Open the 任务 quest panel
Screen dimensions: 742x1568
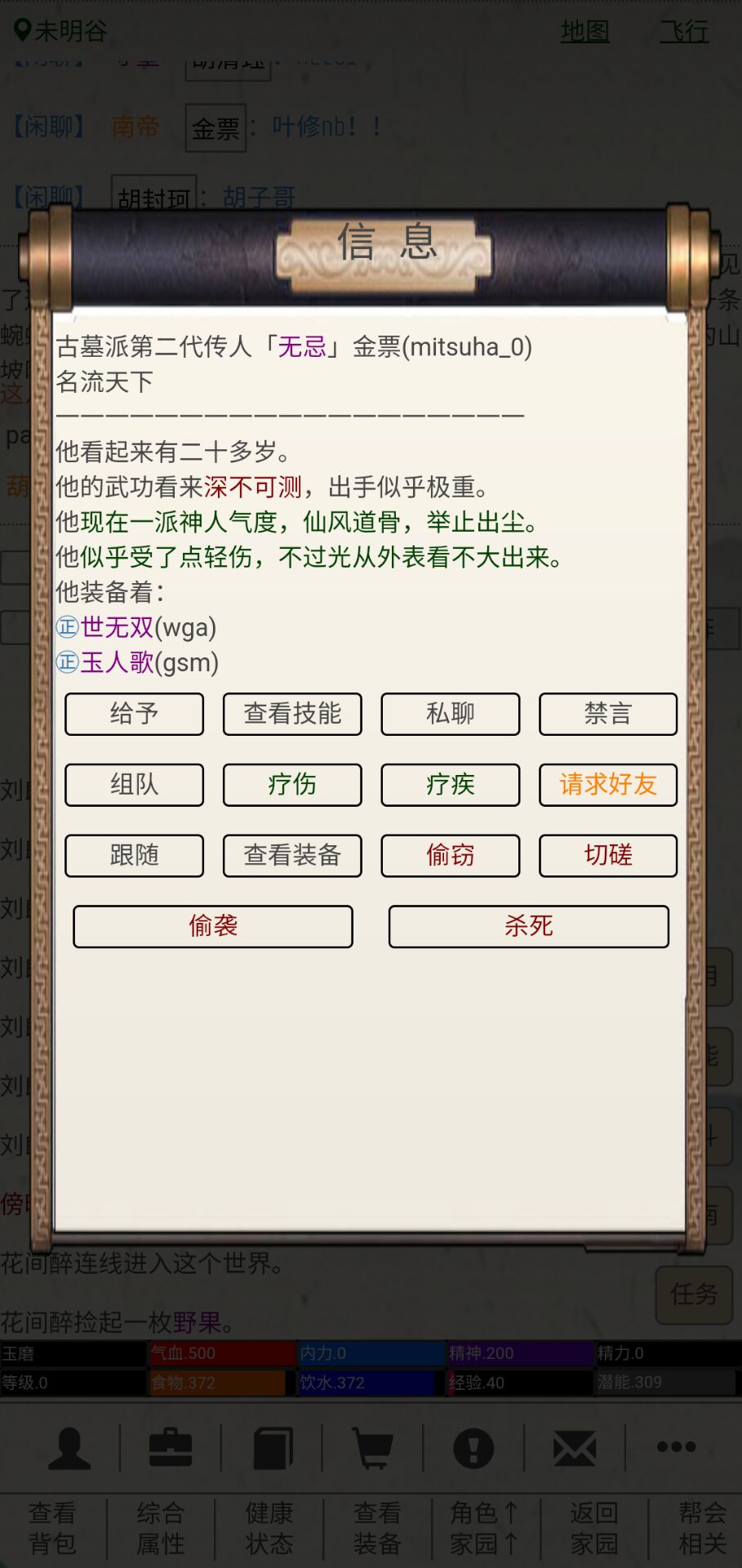click(x=695, y=1296)
